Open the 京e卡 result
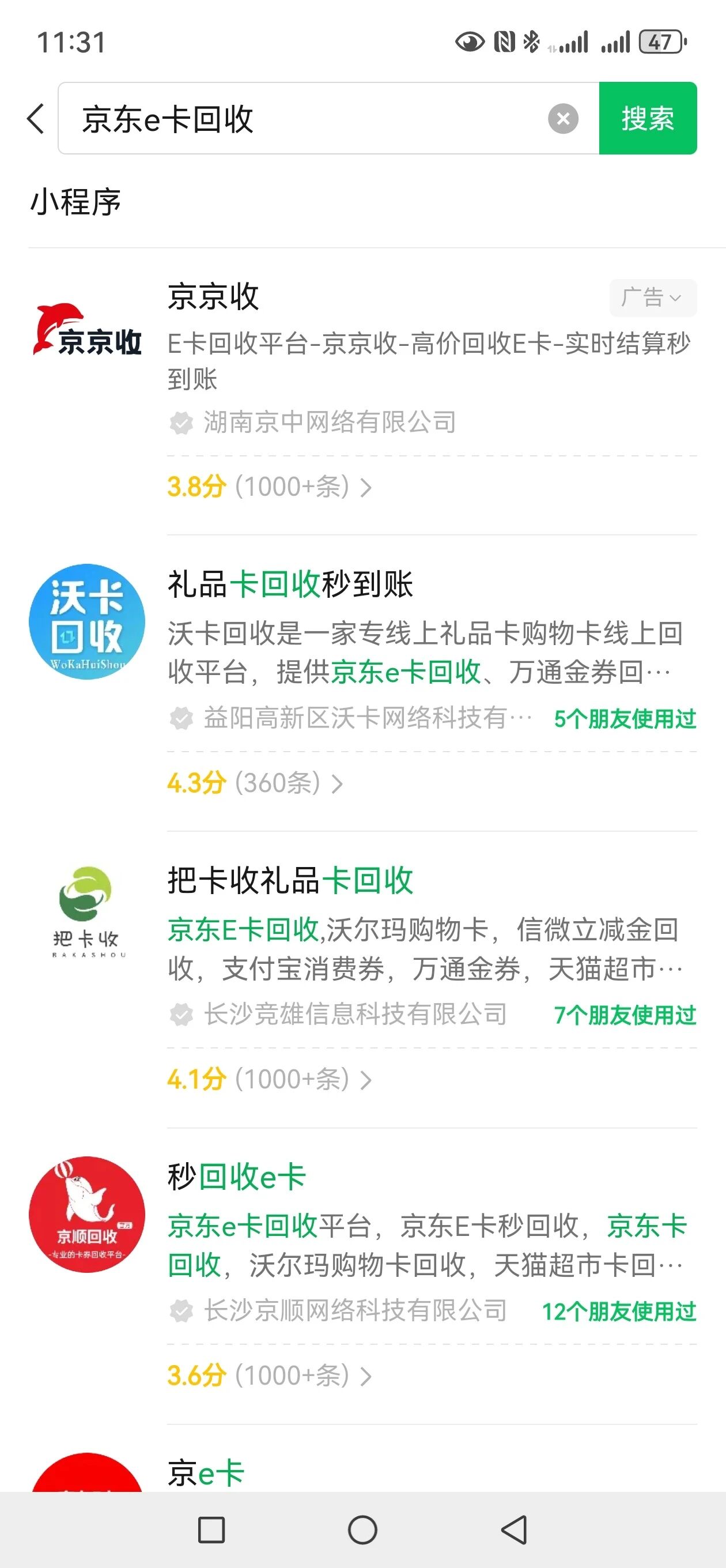This screenshot has width=726, height=1568. pyautogui.click(x=206, y=1473)
